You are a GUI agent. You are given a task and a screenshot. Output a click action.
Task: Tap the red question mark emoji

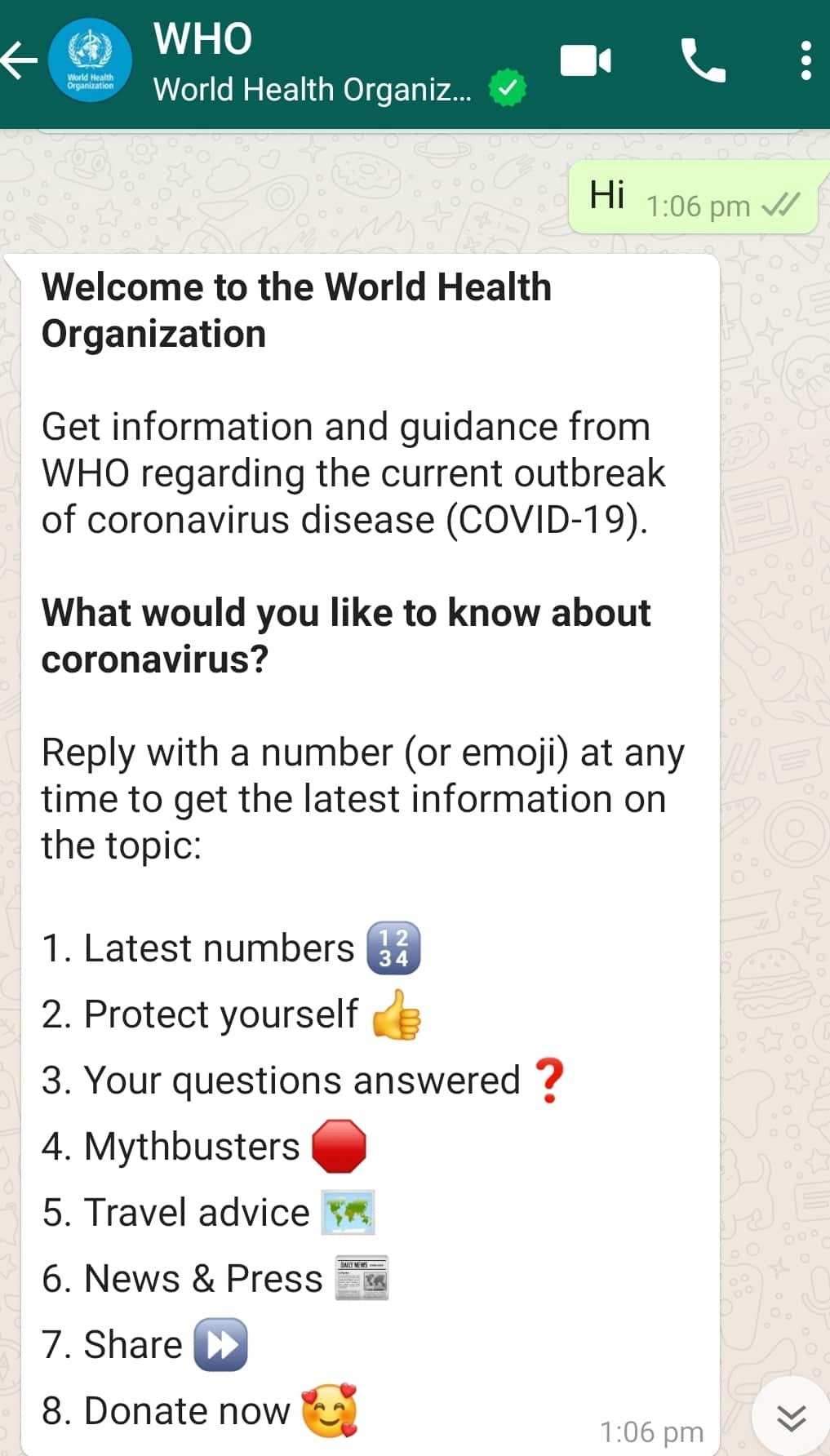pos(550,1079)
